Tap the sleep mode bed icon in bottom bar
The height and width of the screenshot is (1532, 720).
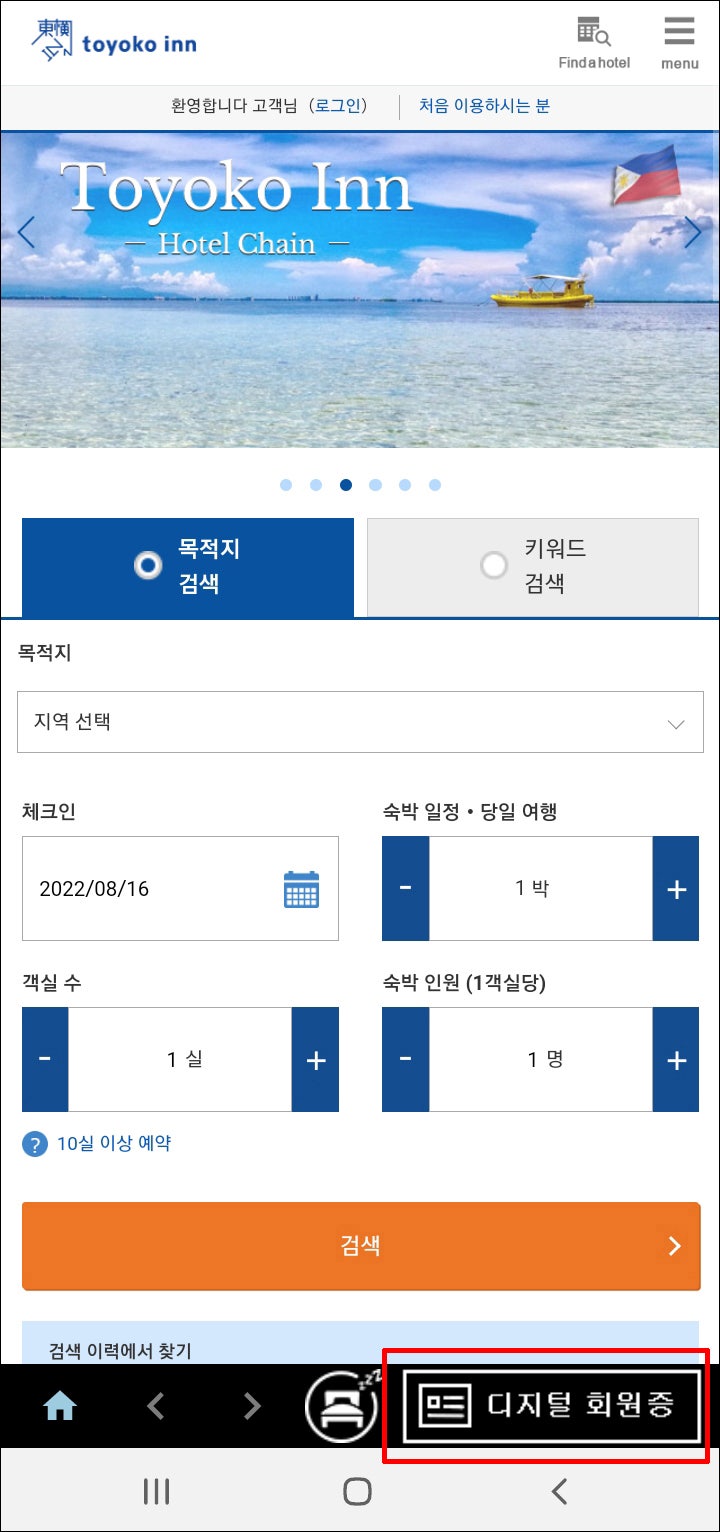click(x=340, y=1405)
